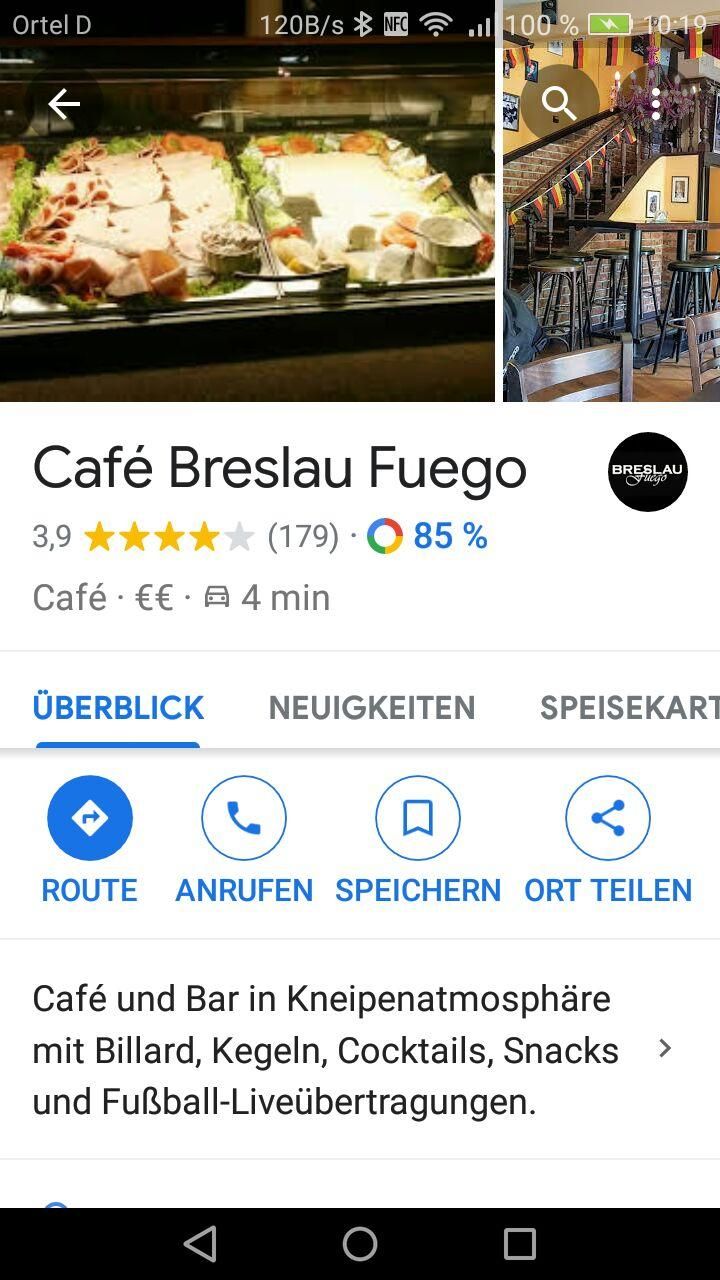The width and height of the screenshot is (720, 1280).
Task: Select the Überblick tab
Action: coord(118,708)
